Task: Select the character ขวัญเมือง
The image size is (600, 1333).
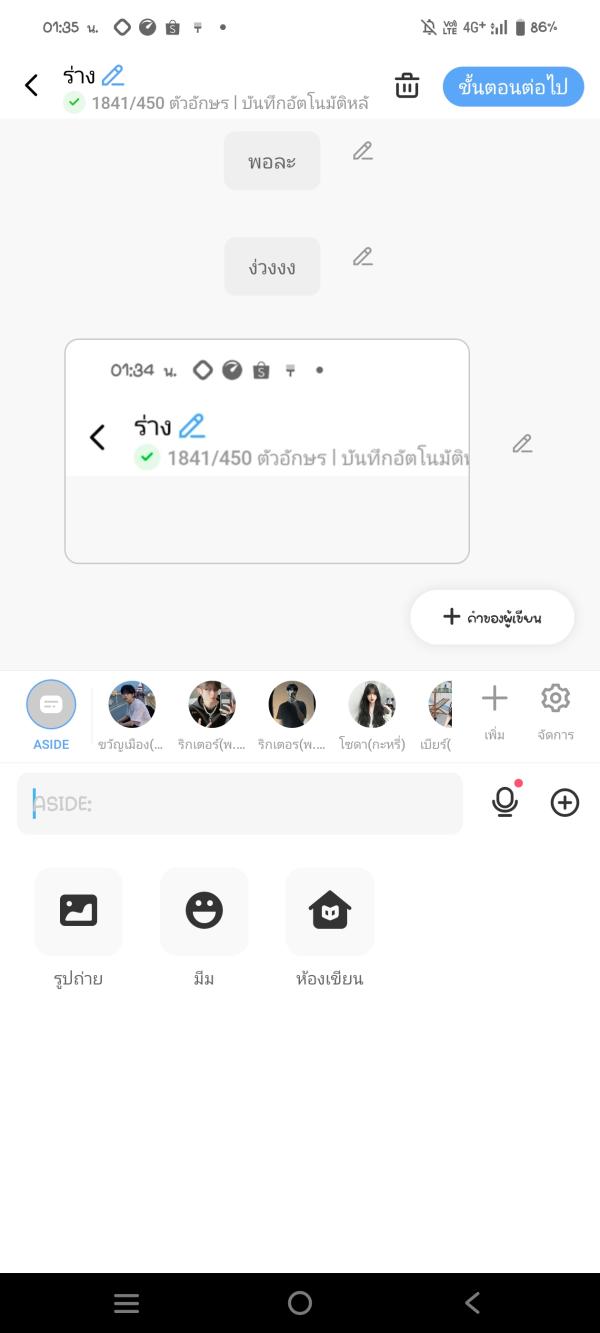Action: (x=131, y=704)
